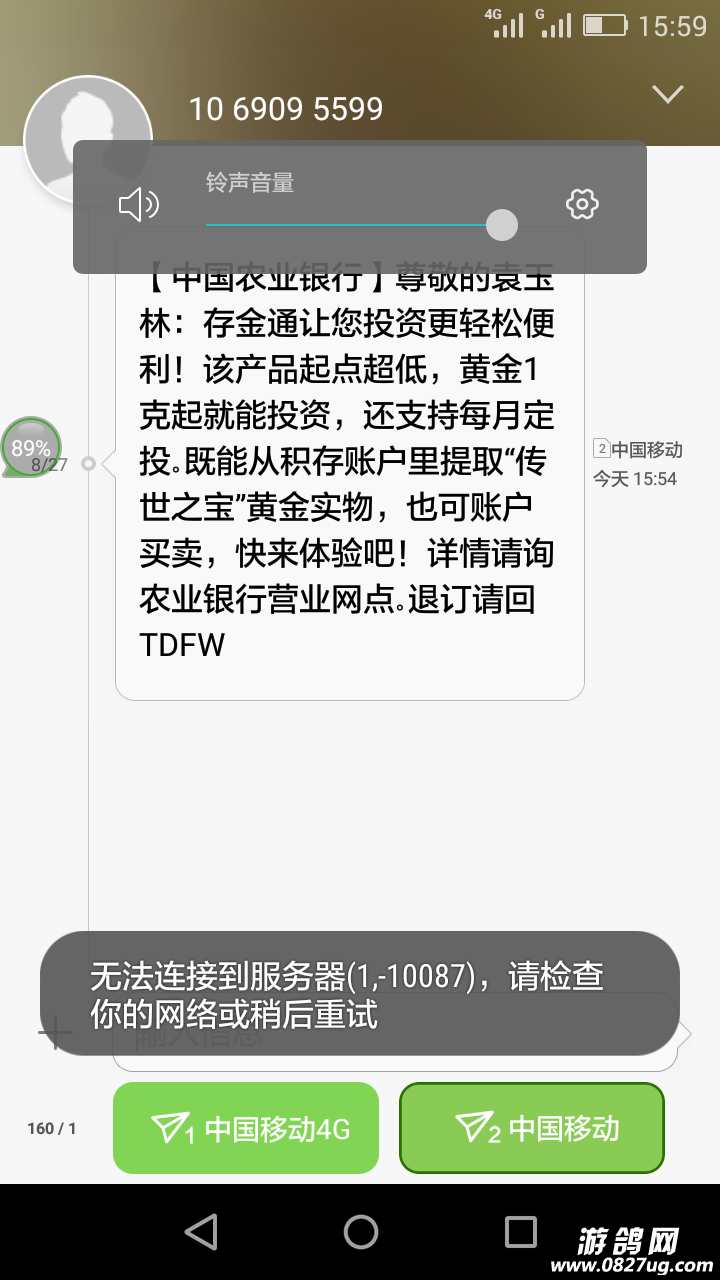This screenshot has height=1280, width=720.
Task: Send via SIM 2 中国移动
Action: pos(532,1128)
